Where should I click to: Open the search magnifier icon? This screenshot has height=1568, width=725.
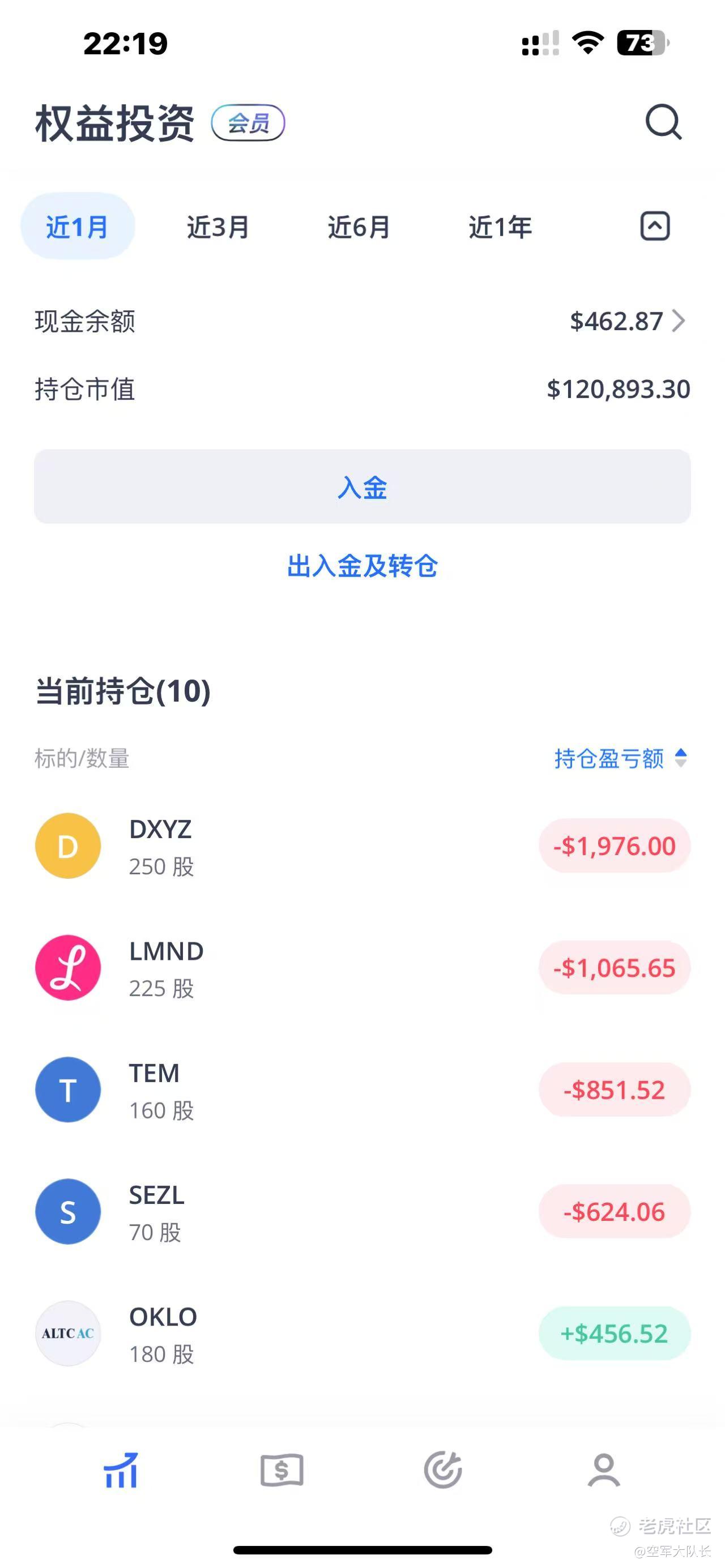click(663, 122)
